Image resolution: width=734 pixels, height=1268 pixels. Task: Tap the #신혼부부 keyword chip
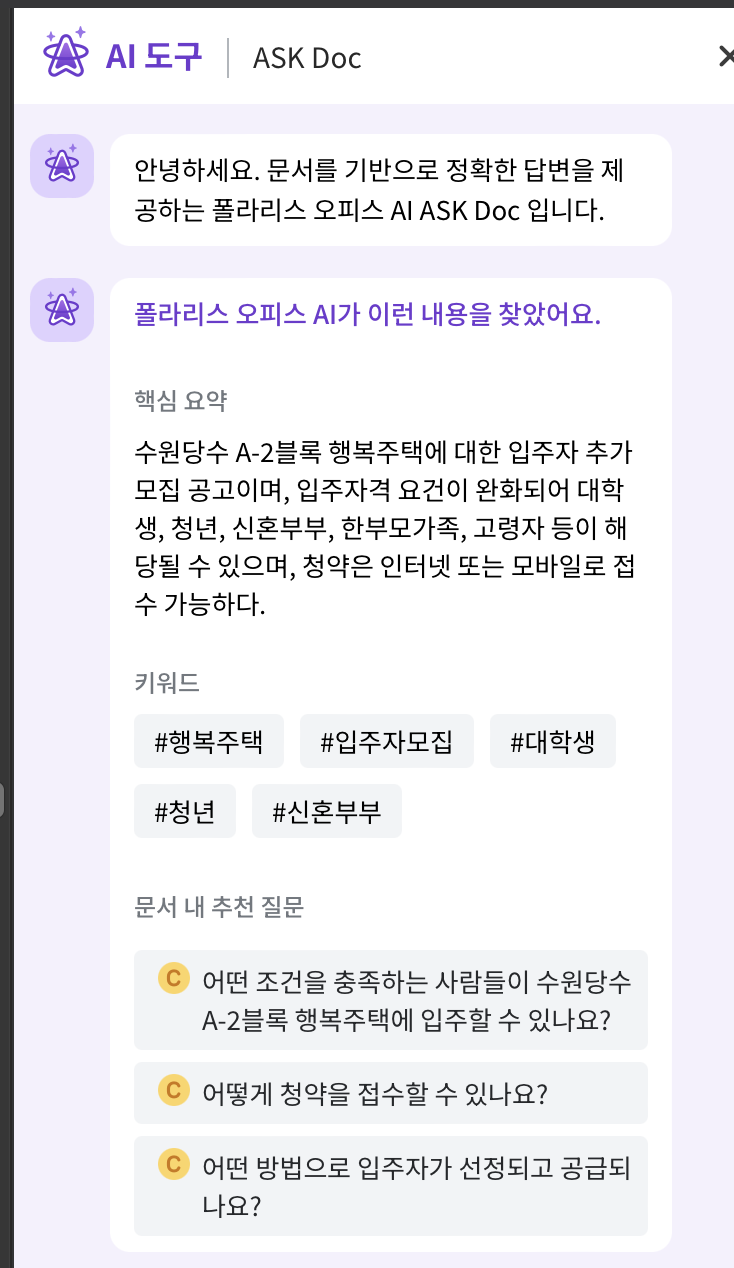(327, 811)
